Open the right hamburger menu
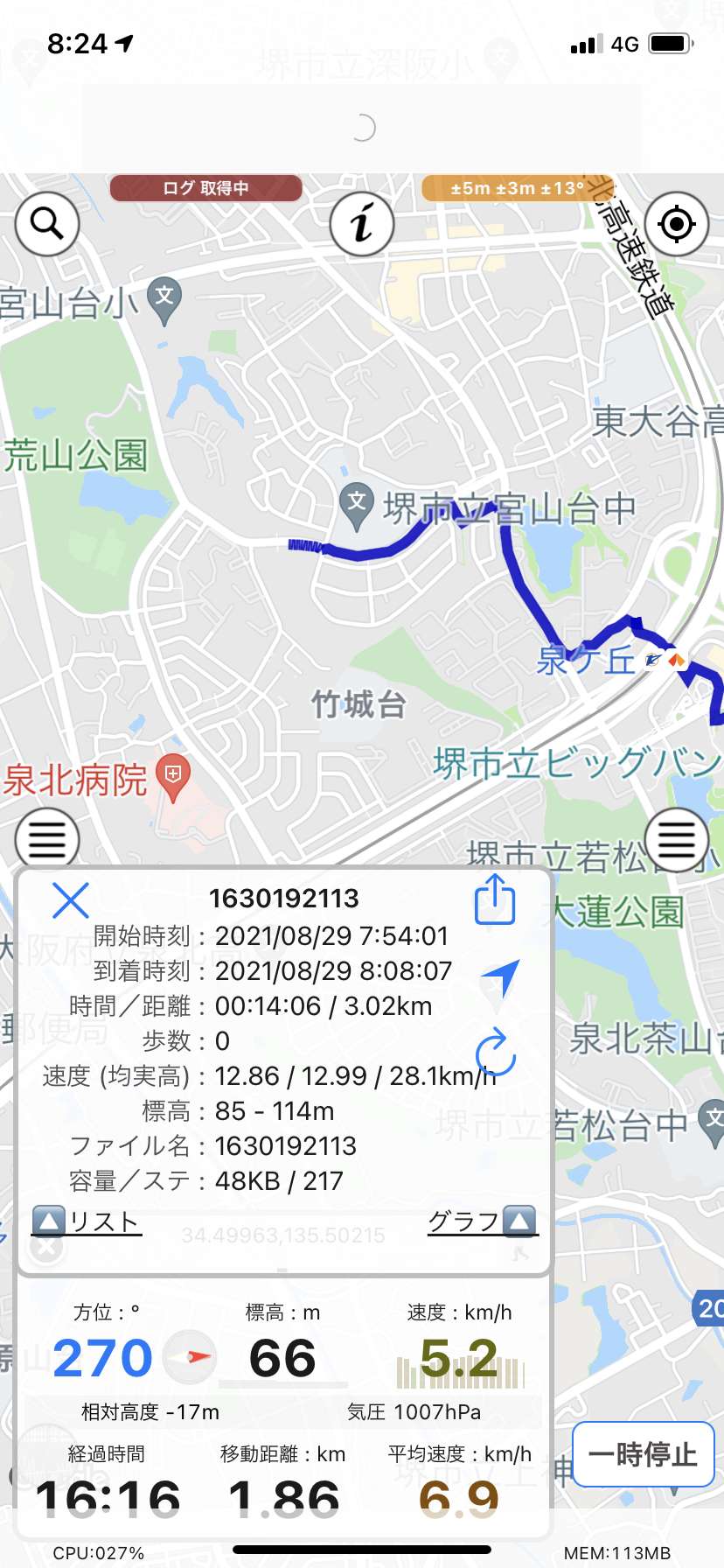The width and height of the screenshot is (724, 1568). (676, 840)
